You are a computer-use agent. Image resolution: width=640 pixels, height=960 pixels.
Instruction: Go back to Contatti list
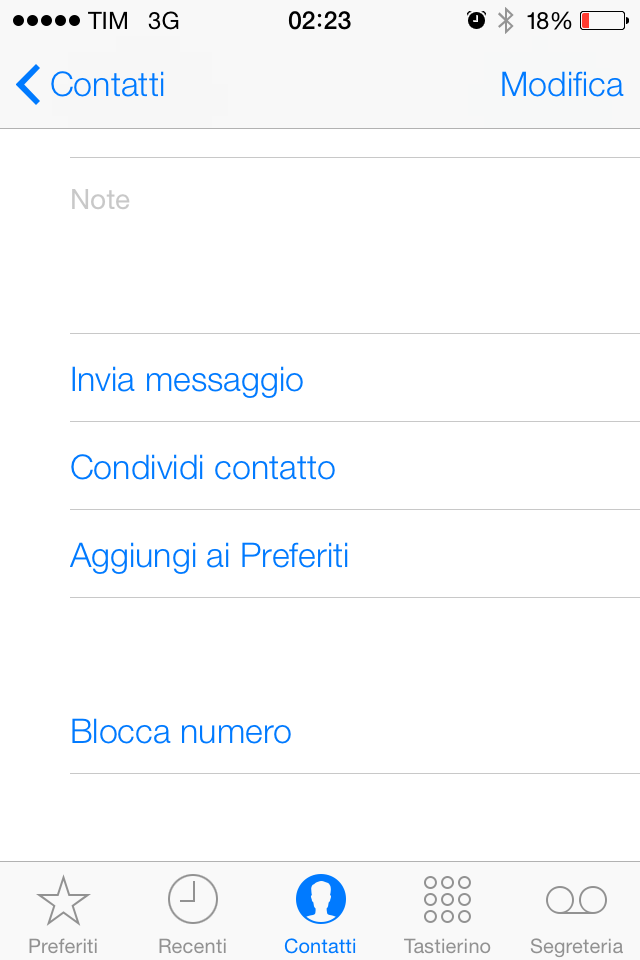pos(91,85)
